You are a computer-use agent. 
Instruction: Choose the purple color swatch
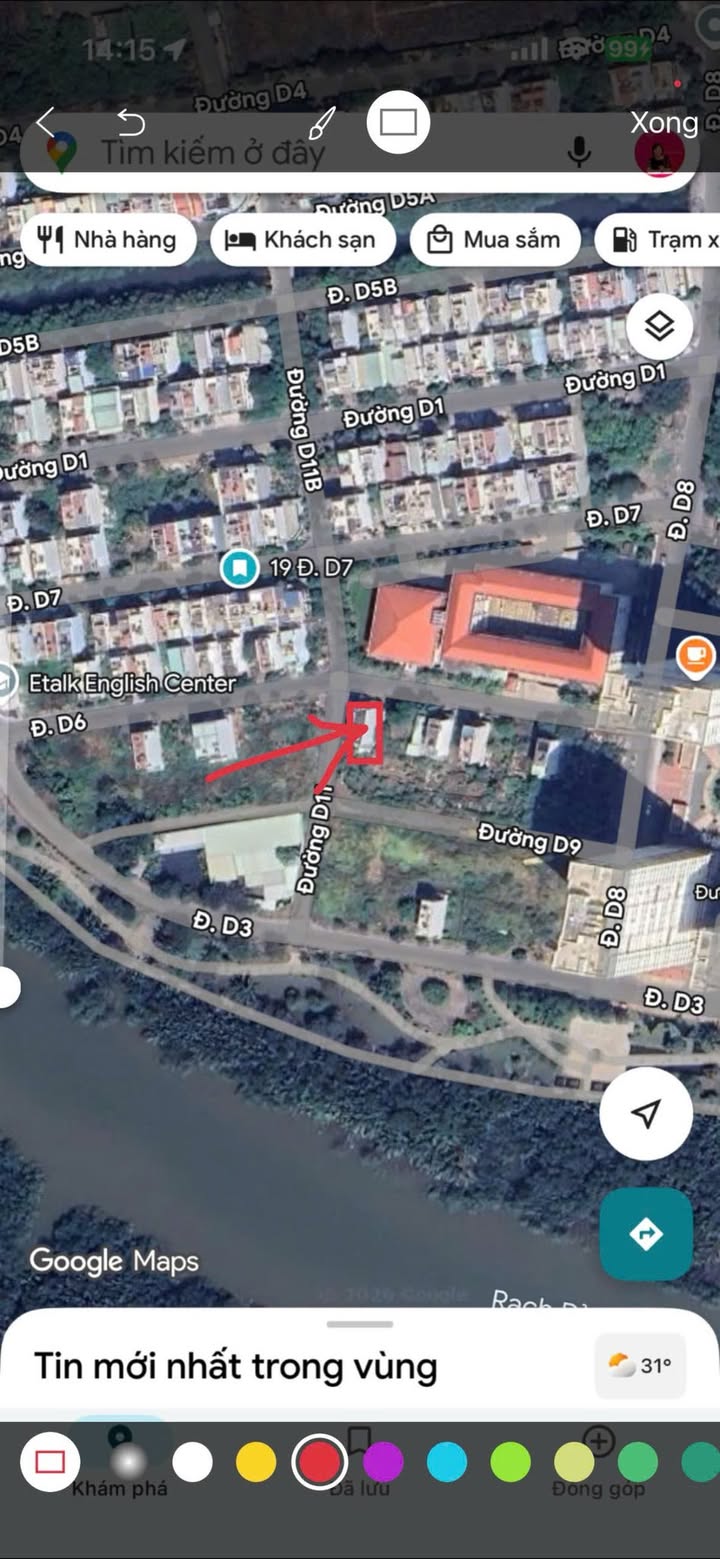coord(383,1462)
